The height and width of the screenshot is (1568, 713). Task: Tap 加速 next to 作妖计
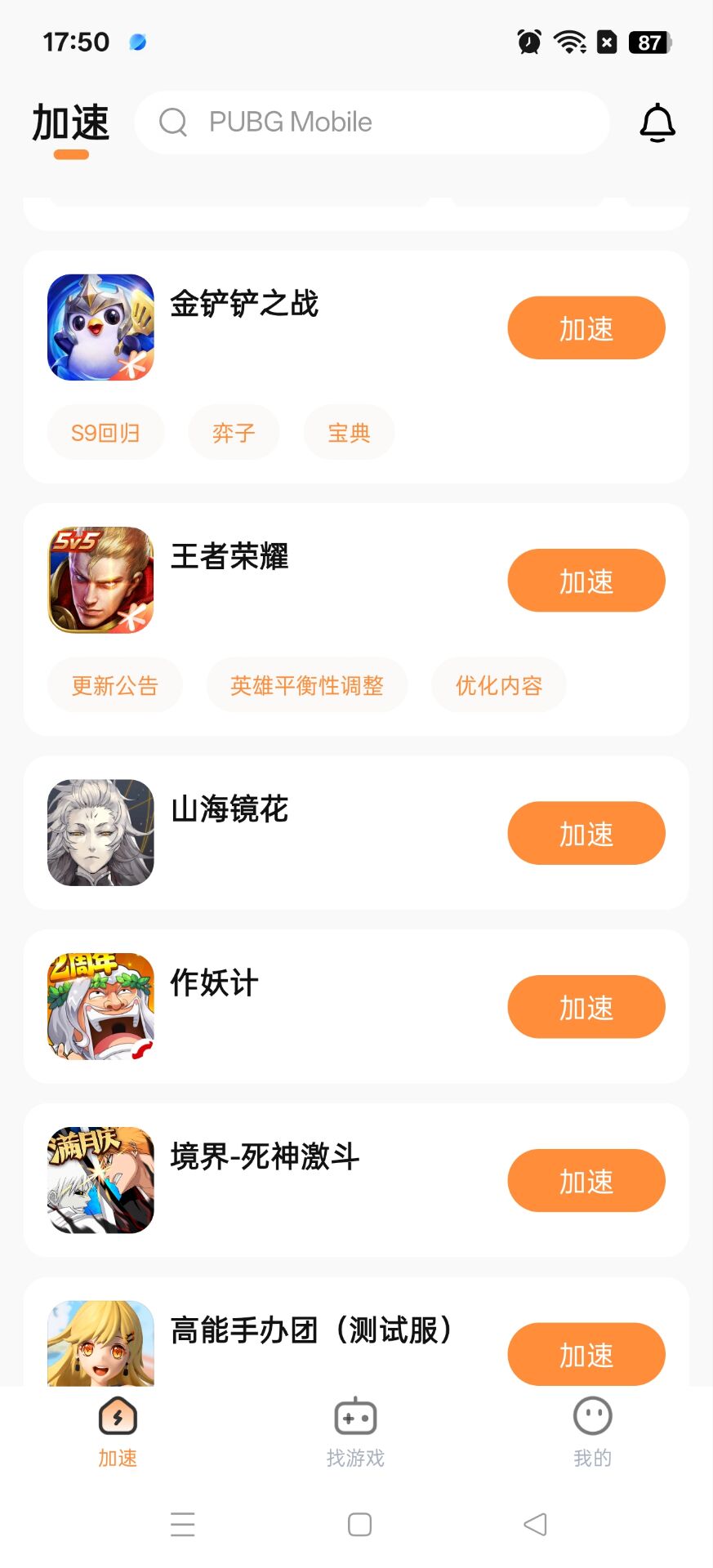tap(586, 1007)
